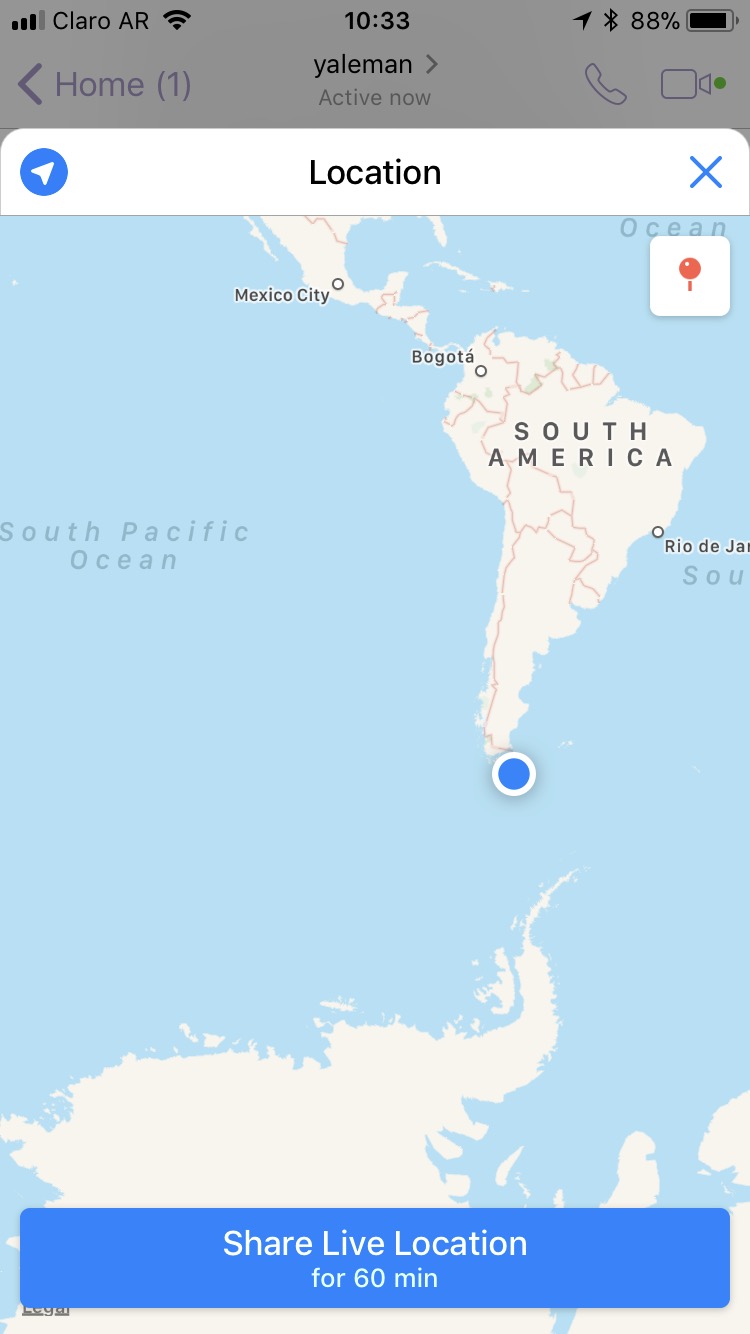Center map on my current location
Viewport: 750px width, 1334px height.
coord(44,173)
